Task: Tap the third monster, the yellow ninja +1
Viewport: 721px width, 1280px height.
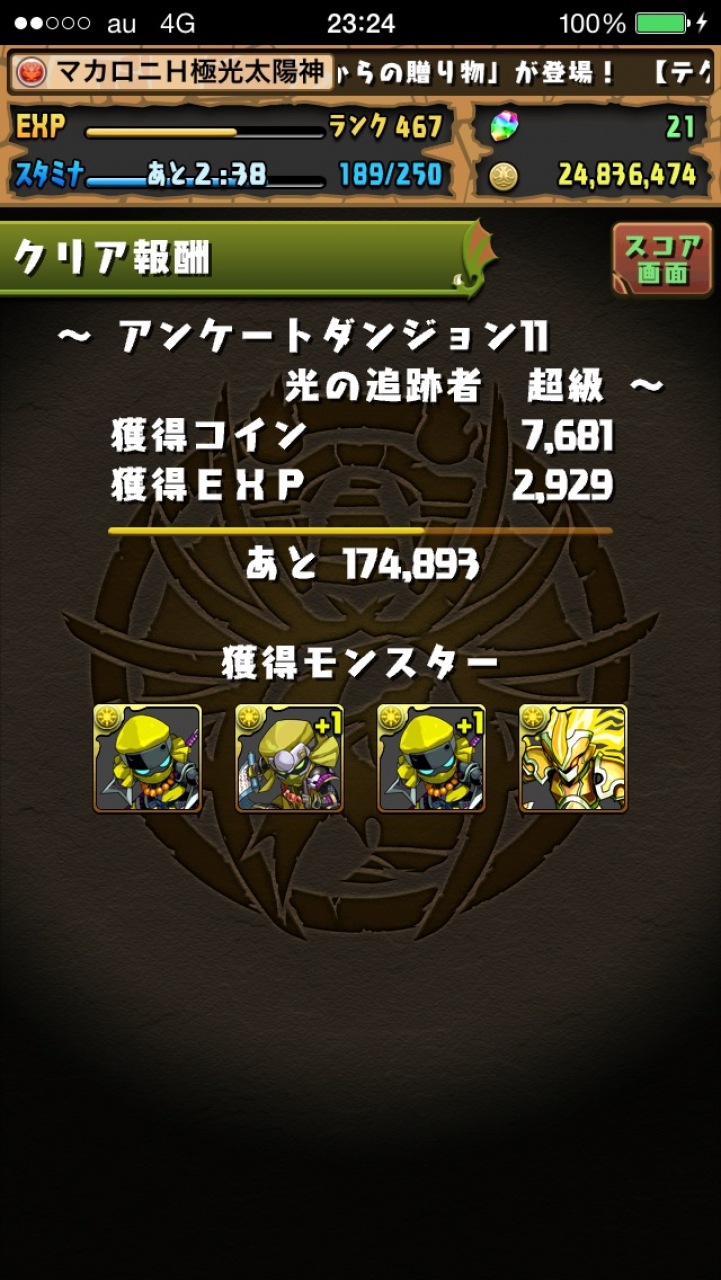Action: (x=432, y=758)
